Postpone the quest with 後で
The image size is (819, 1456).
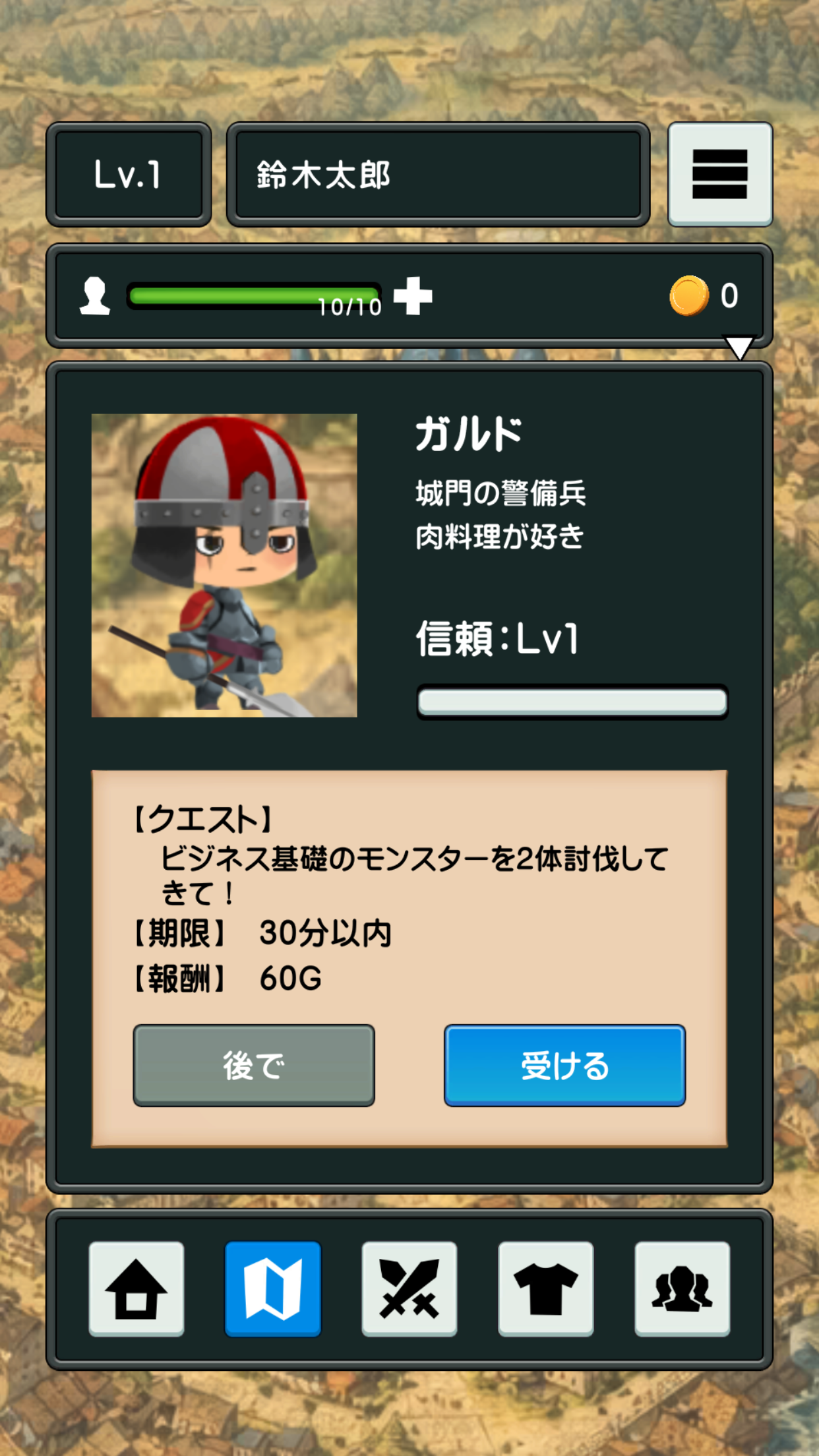point(254,1065)
